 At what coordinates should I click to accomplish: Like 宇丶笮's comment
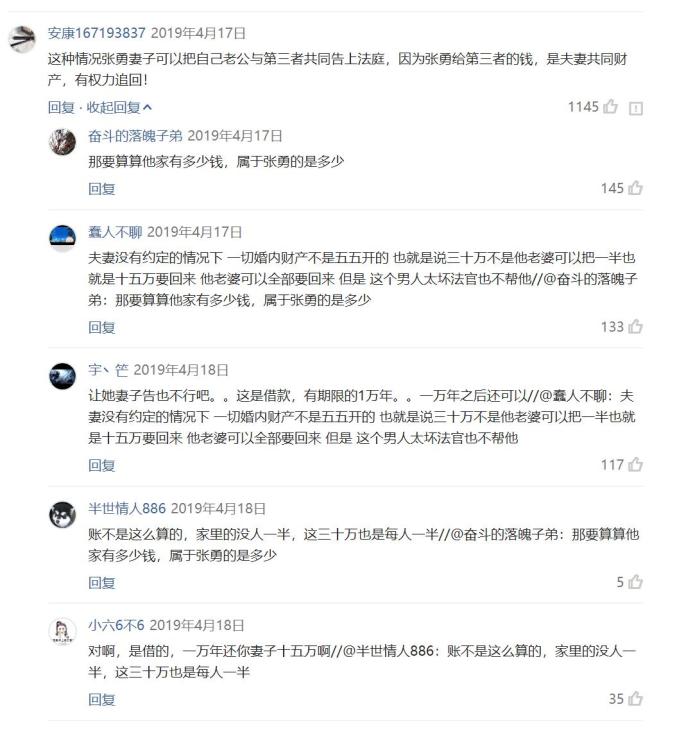click(x=635, y=465)
